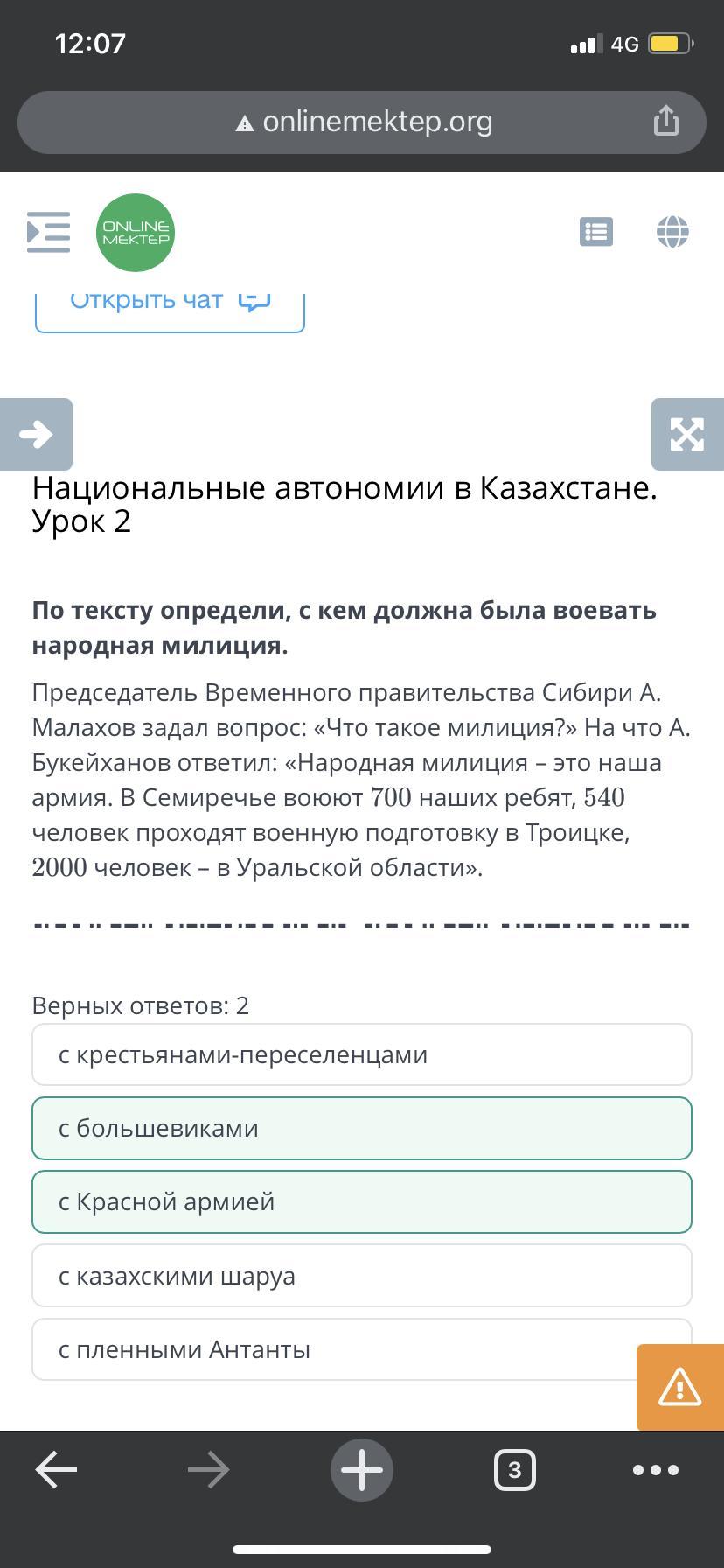This screenshot has width=724, height=1568.
Task: Deselect answer «с большевиками»
Action: [362, 1128]
